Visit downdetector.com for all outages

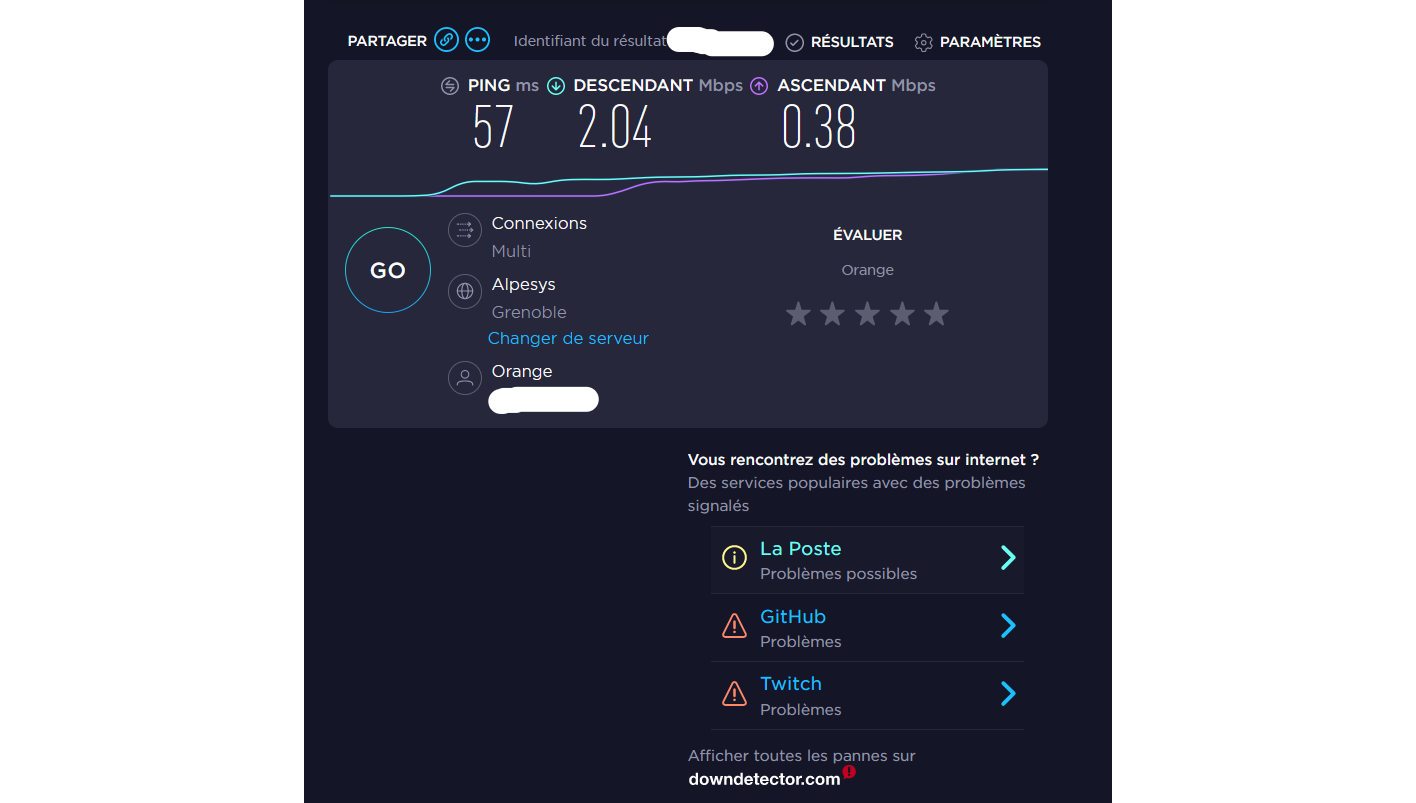764,779
